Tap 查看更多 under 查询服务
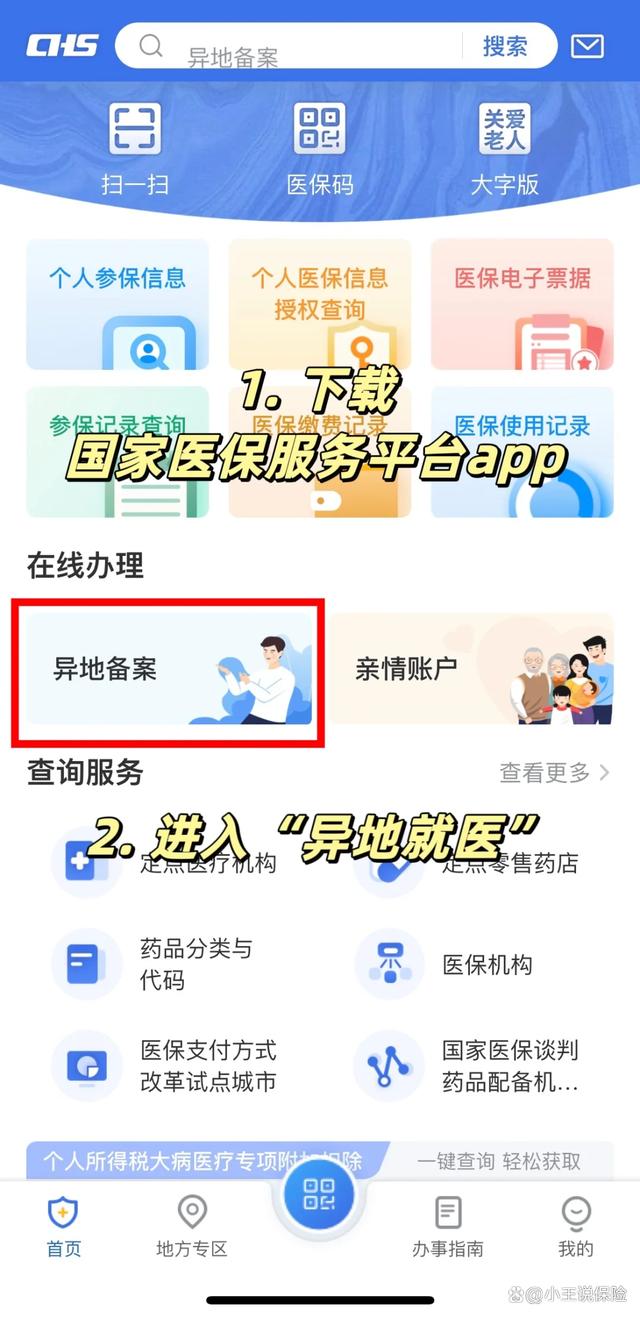This screenshot has width=640, height=1317. click(x=554, y=772)
